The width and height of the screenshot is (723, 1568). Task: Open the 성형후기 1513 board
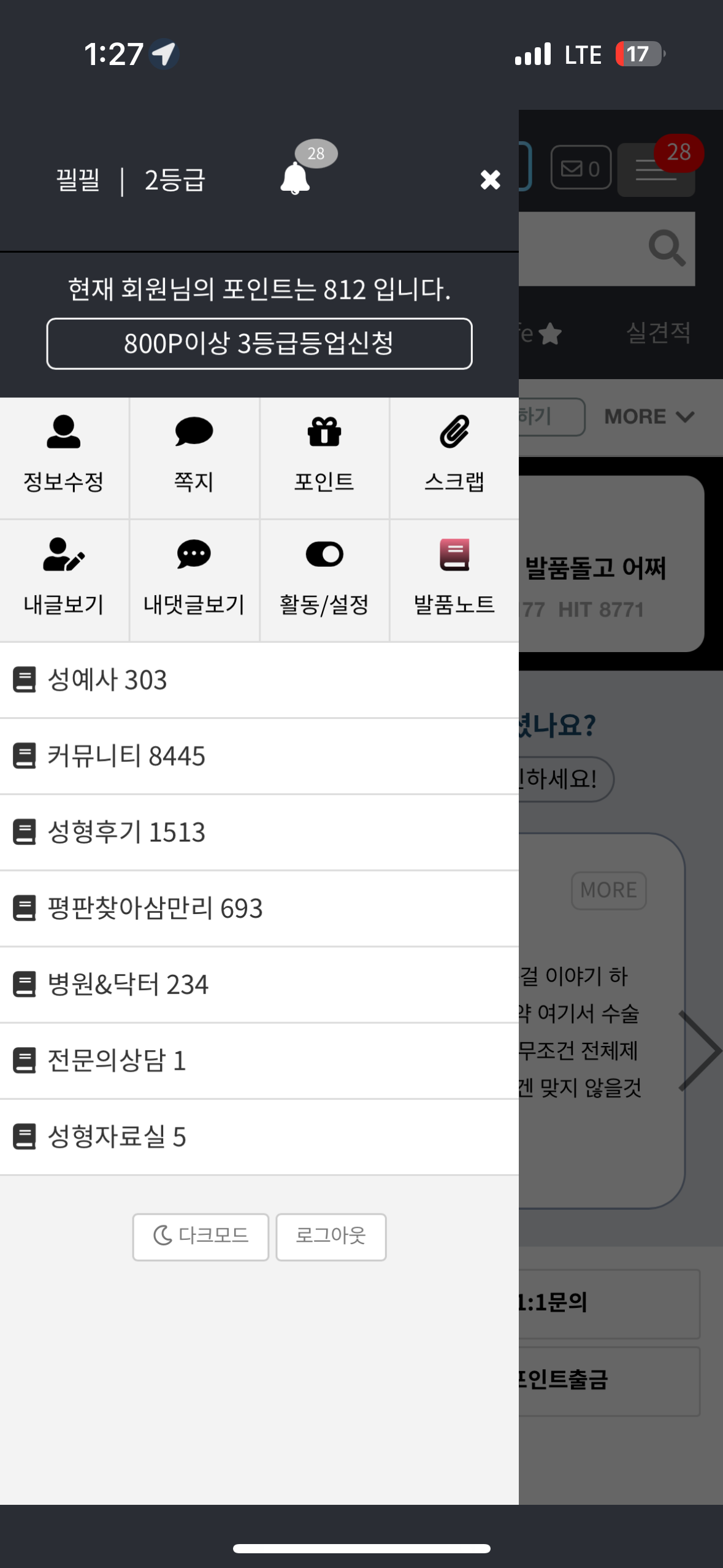(259, 832)
